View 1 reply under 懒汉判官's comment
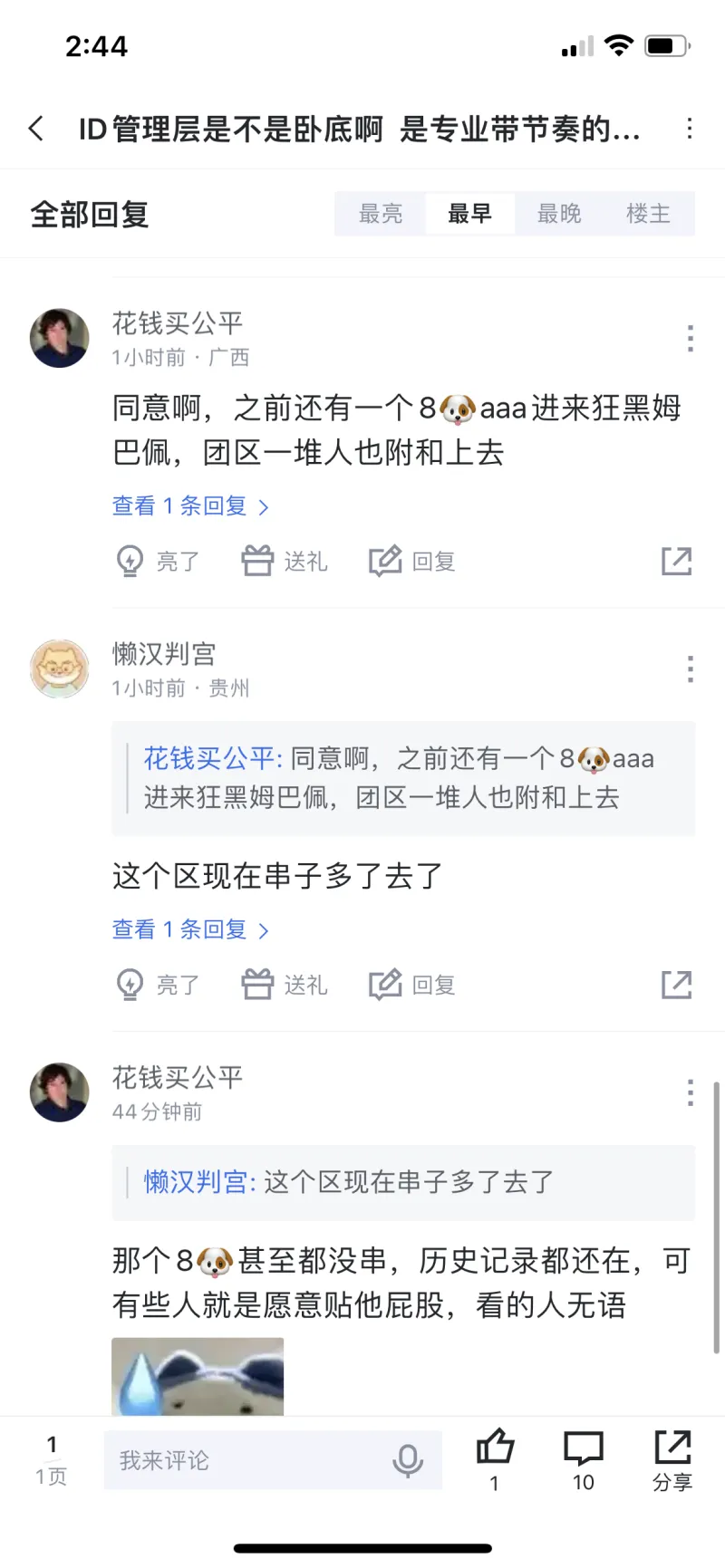Image resolution: width=725 pixels, height=1568 pixels. click(x=189, y=929)
